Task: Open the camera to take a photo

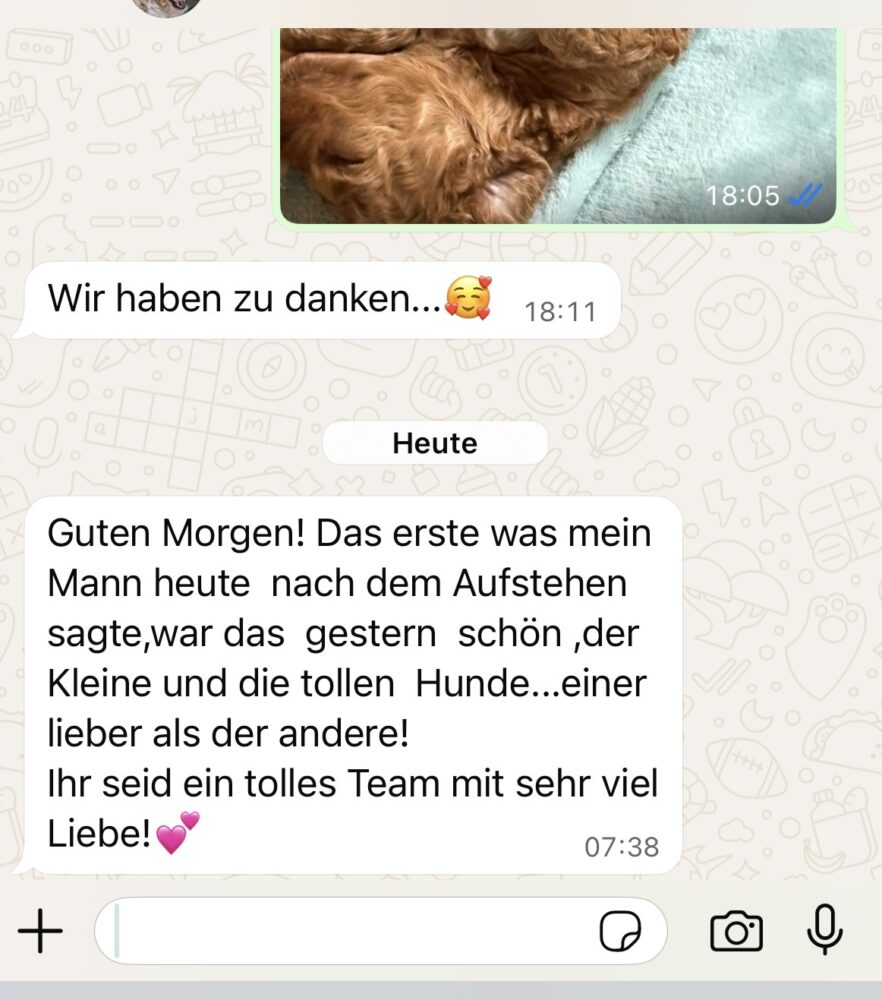Action: tap(736, 932)
